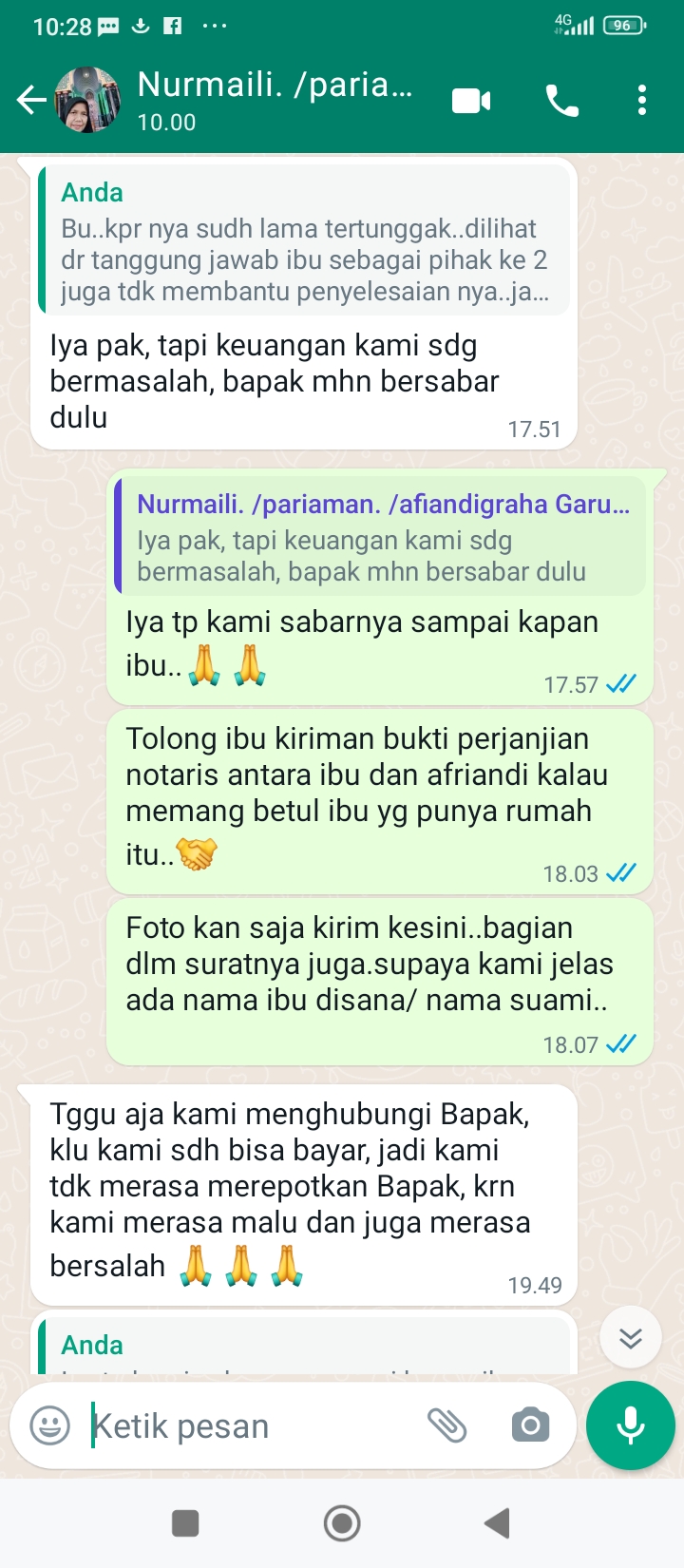This screenshot has height=1568, width=684.
Task: Jump to the latest messages with down chevrons
Action: (x=630, y=1338)
